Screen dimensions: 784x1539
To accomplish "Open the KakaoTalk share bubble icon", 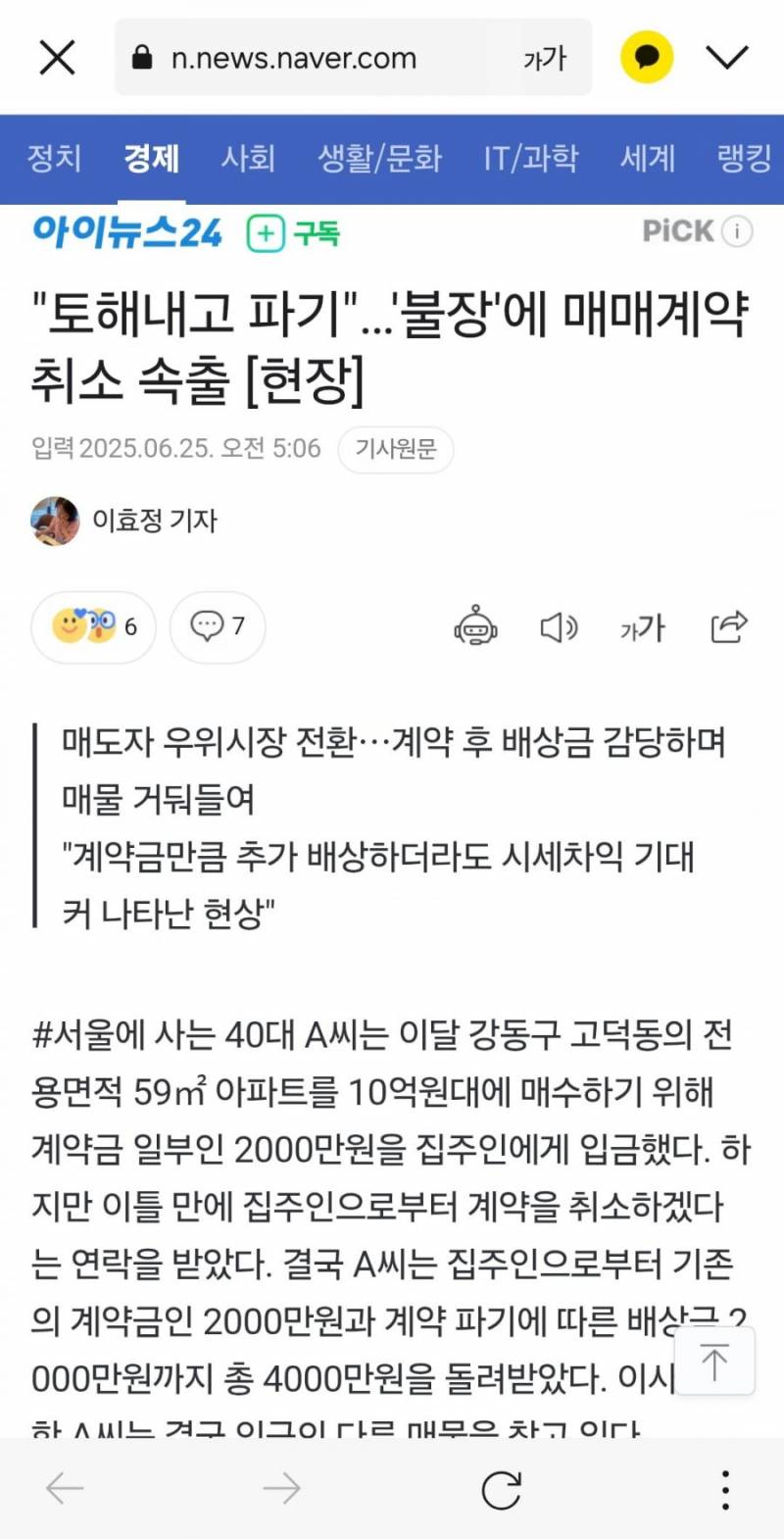I will (647, 58).
